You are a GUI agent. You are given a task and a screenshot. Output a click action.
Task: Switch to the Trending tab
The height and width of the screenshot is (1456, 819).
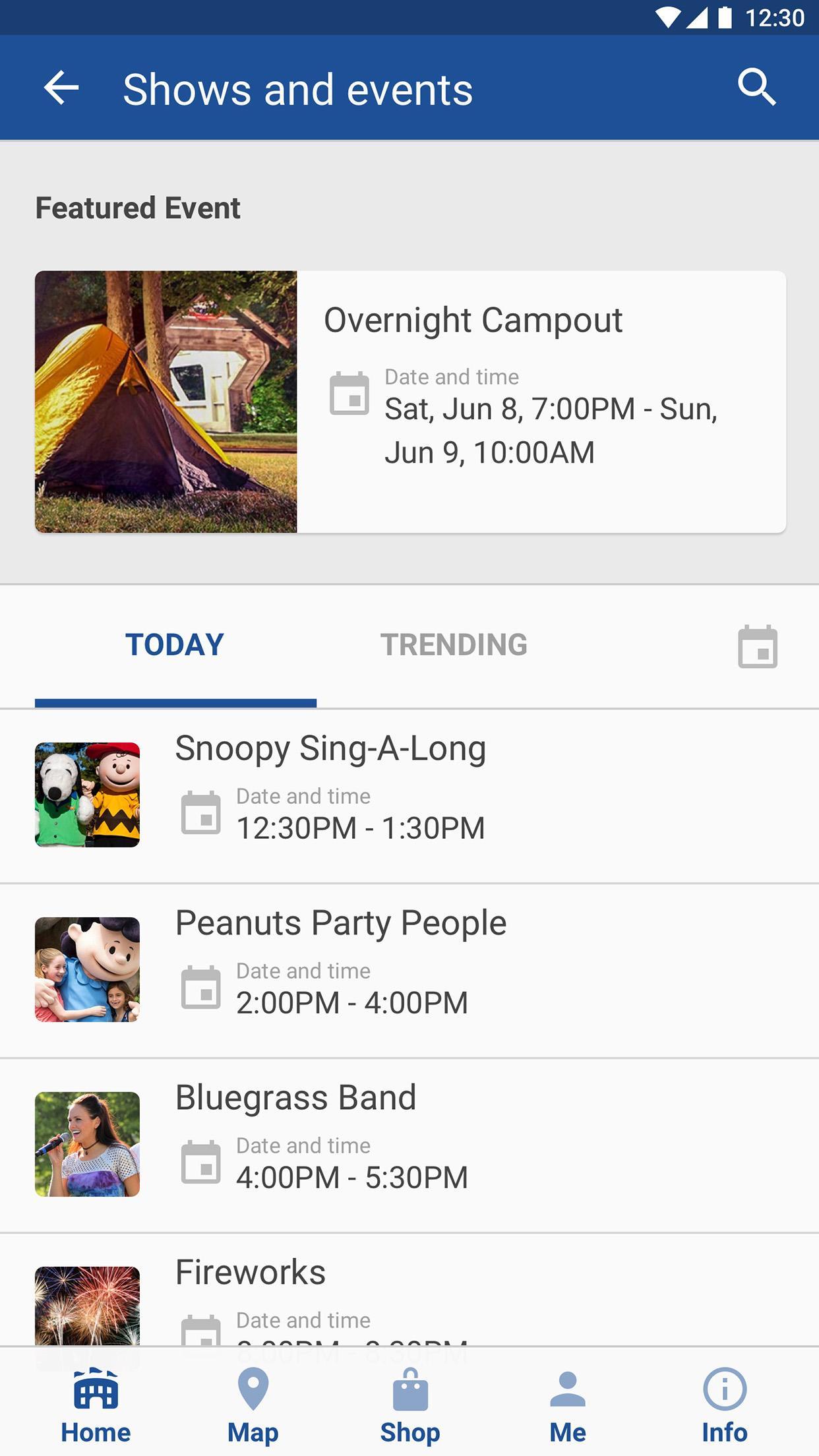point(454,645)
